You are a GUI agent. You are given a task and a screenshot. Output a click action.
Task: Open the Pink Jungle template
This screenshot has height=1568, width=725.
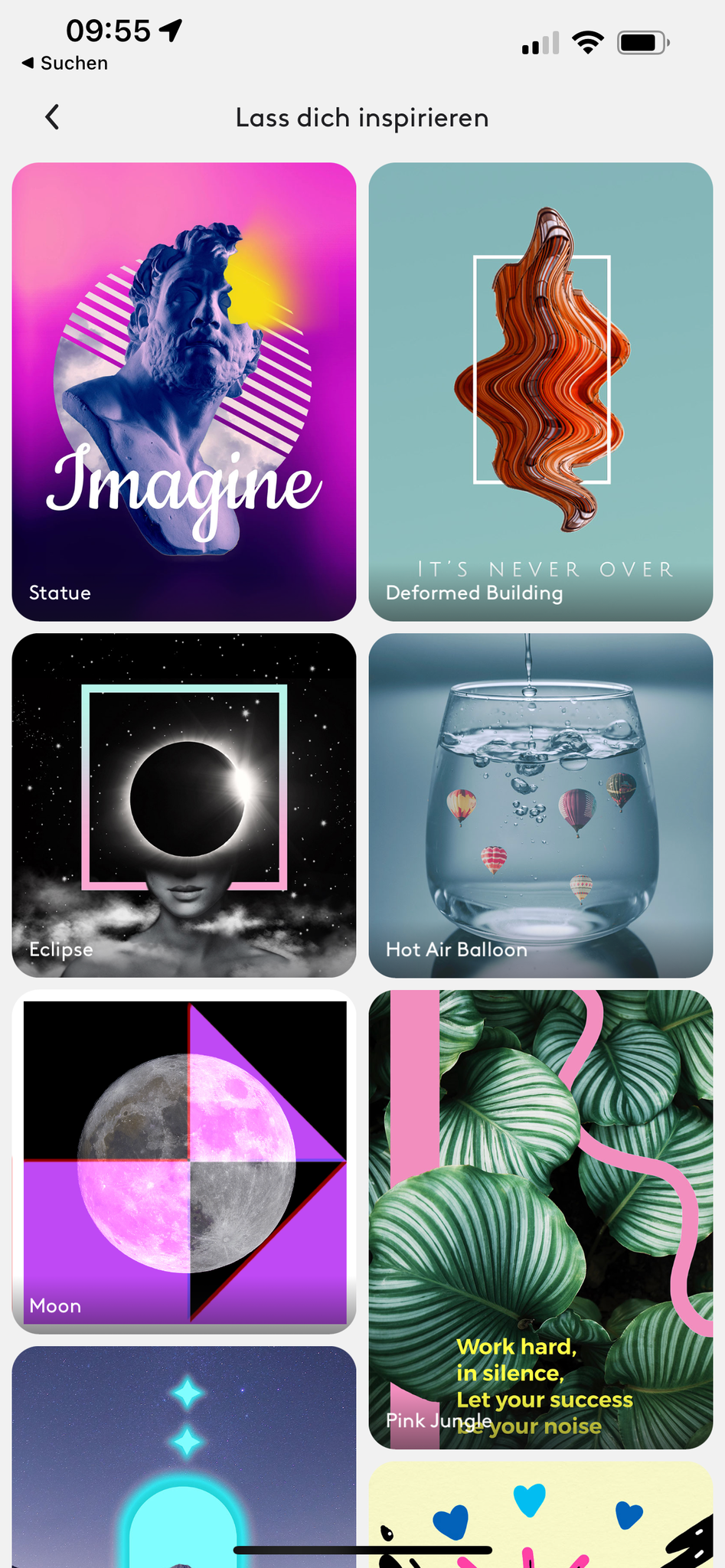click(x=540, y=1217)
